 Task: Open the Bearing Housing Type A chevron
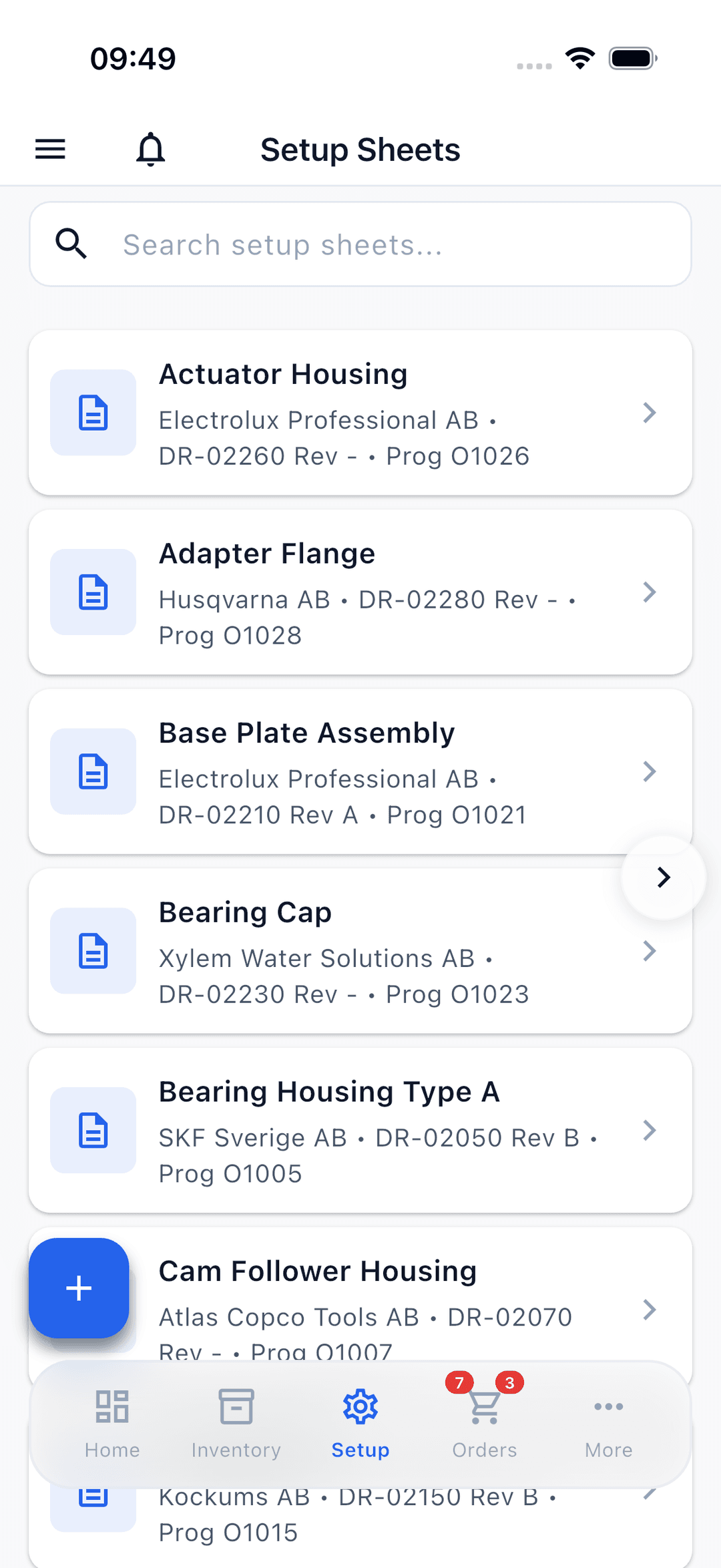(x=650, y=1130)
